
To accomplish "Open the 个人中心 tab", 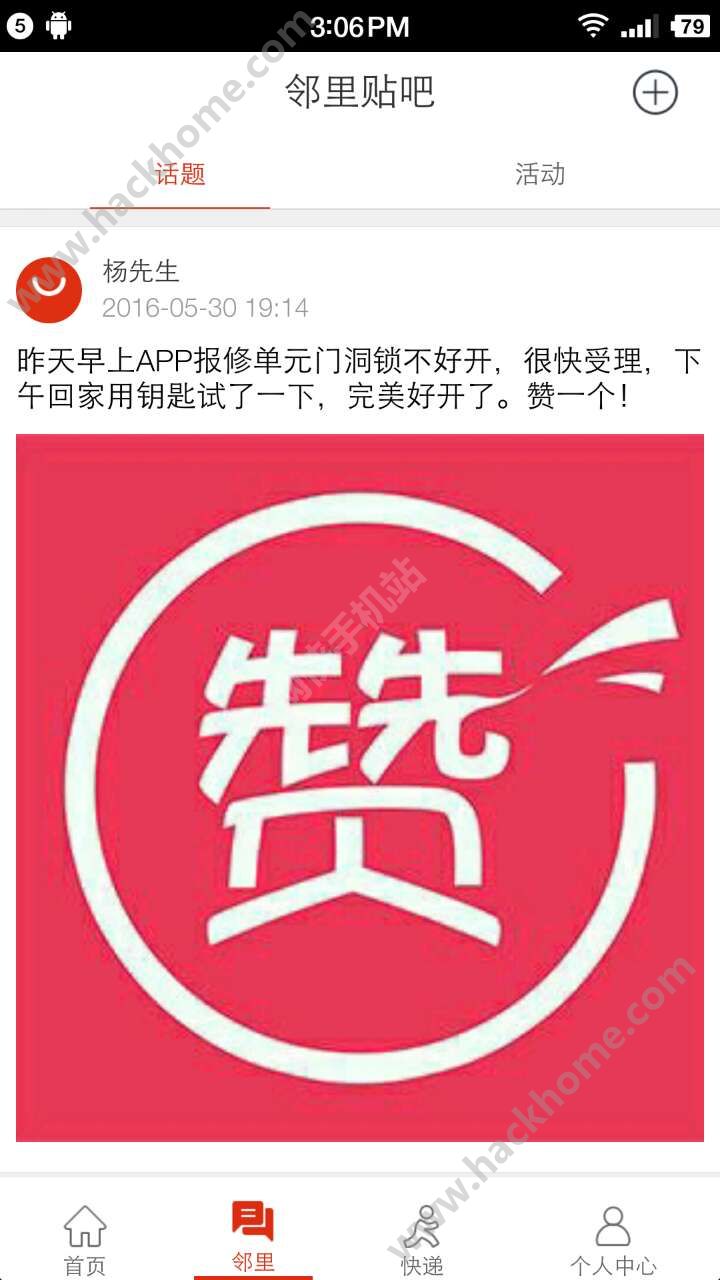I will (x=613, y=1240).
